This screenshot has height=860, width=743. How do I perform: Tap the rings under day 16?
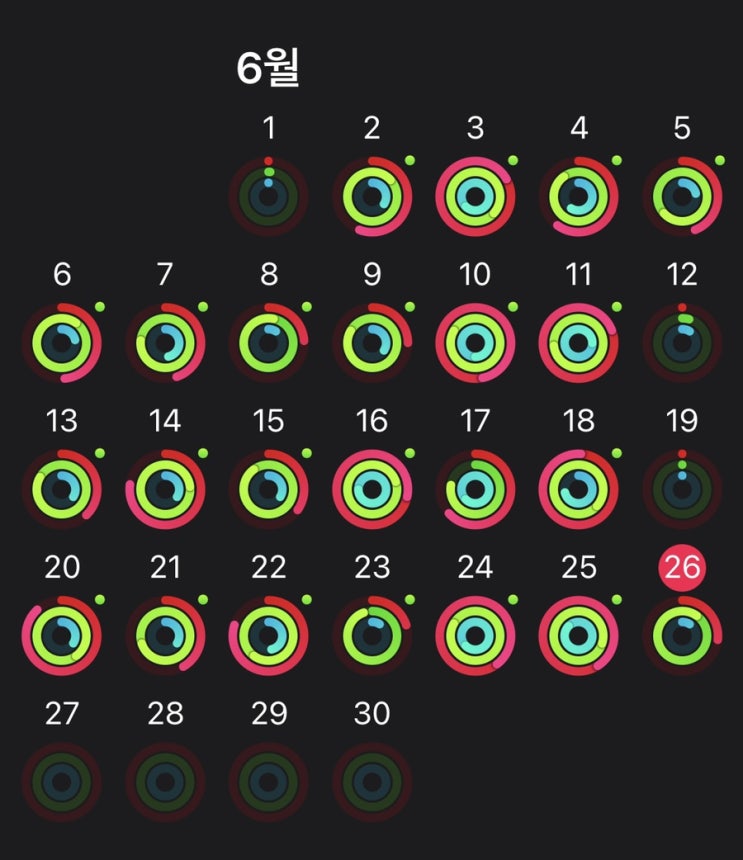click(372, 489)
